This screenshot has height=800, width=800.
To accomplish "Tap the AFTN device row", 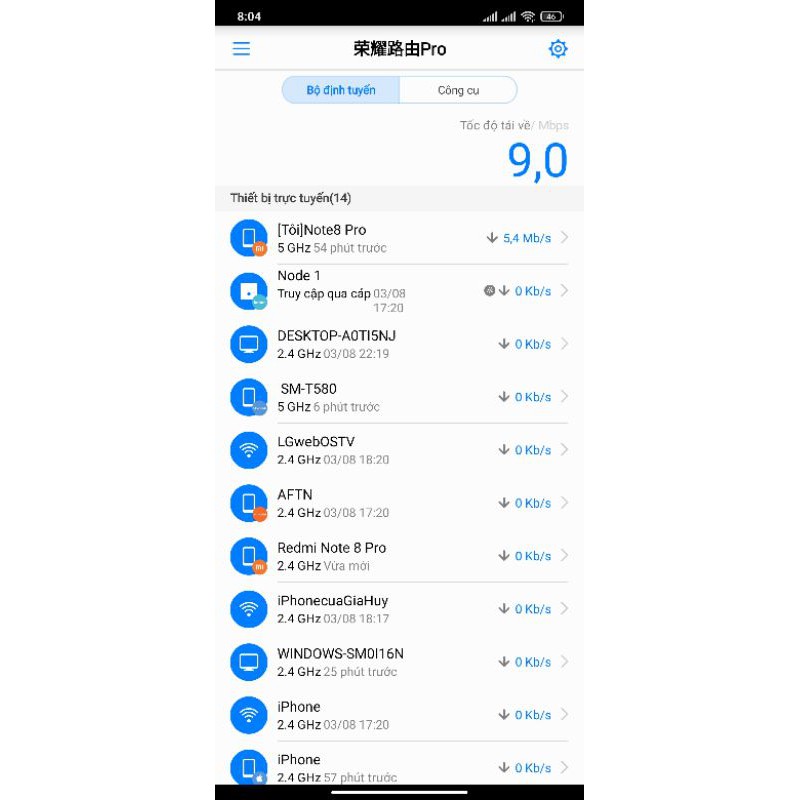I will coord(400,503).
